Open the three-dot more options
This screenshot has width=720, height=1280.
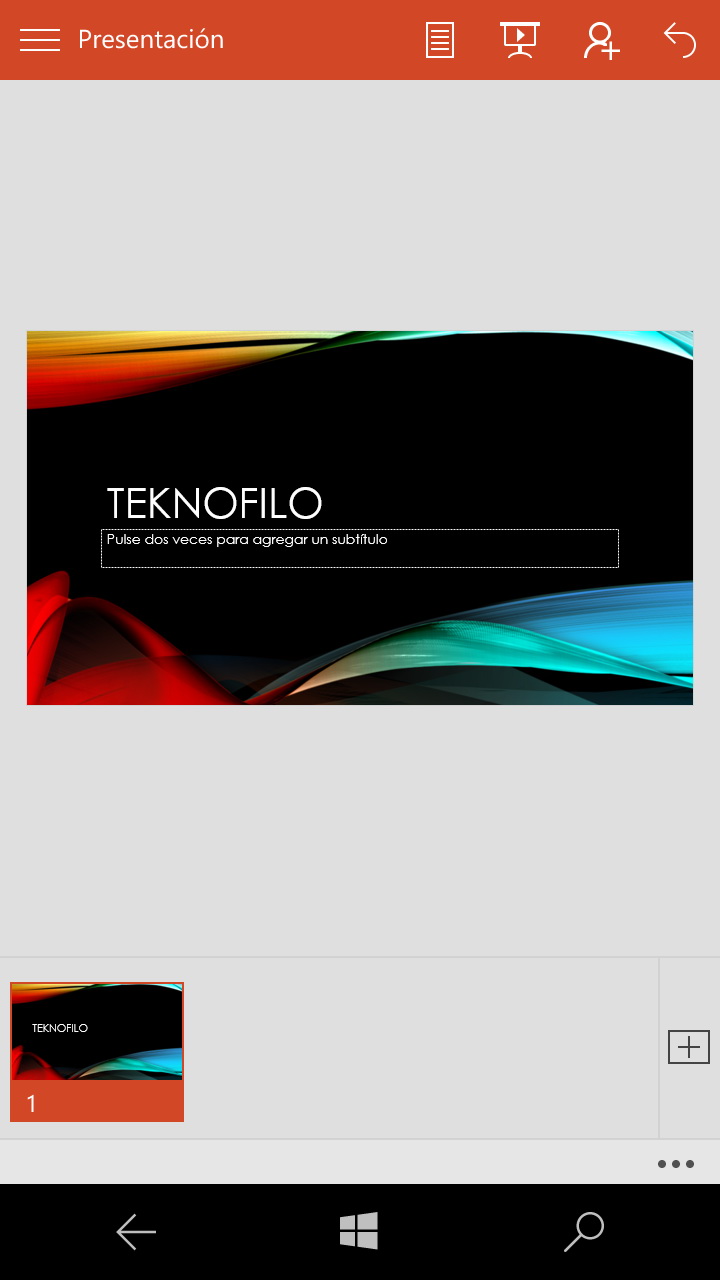pyautogui.click(x=676, y=1164)
